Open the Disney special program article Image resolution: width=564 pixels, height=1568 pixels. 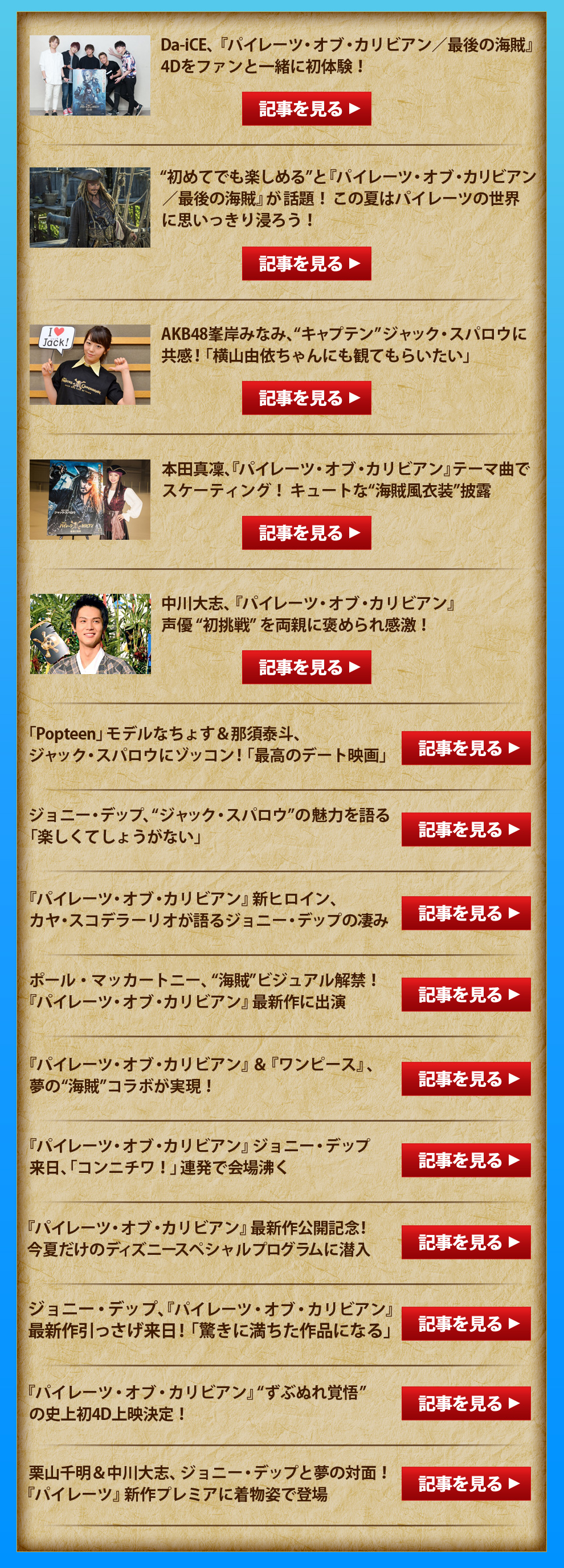pyautogui.click(x=466, y=1242)
